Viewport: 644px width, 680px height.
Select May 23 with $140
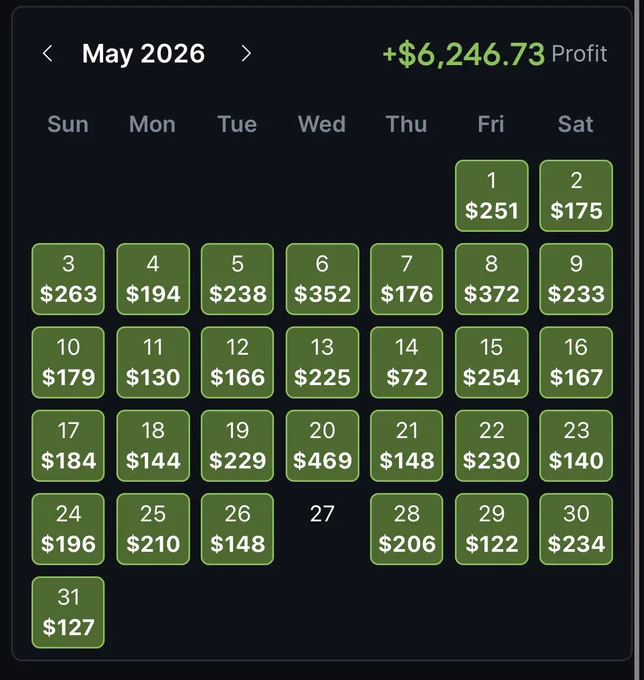coord(576,445)
